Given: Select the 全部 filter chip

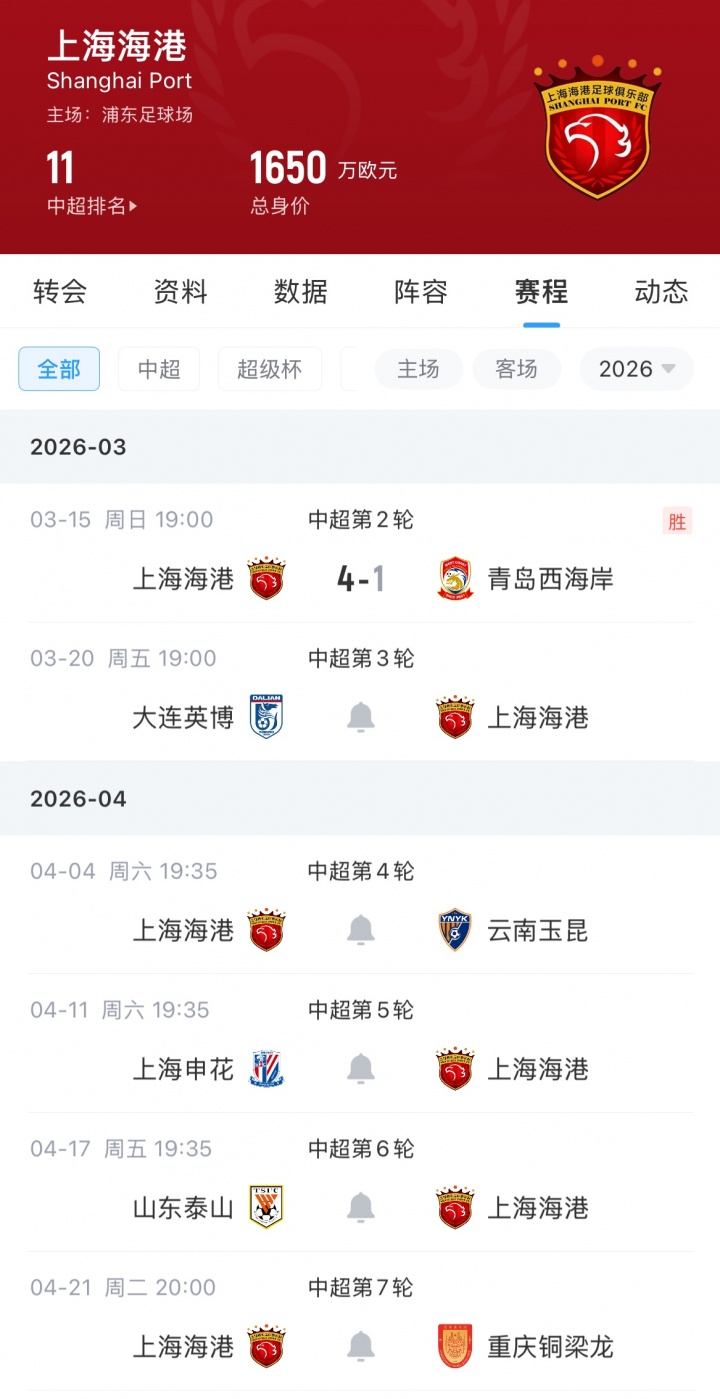Looking at the screenshot, I should pyautogui.click(x=59, y=369).
